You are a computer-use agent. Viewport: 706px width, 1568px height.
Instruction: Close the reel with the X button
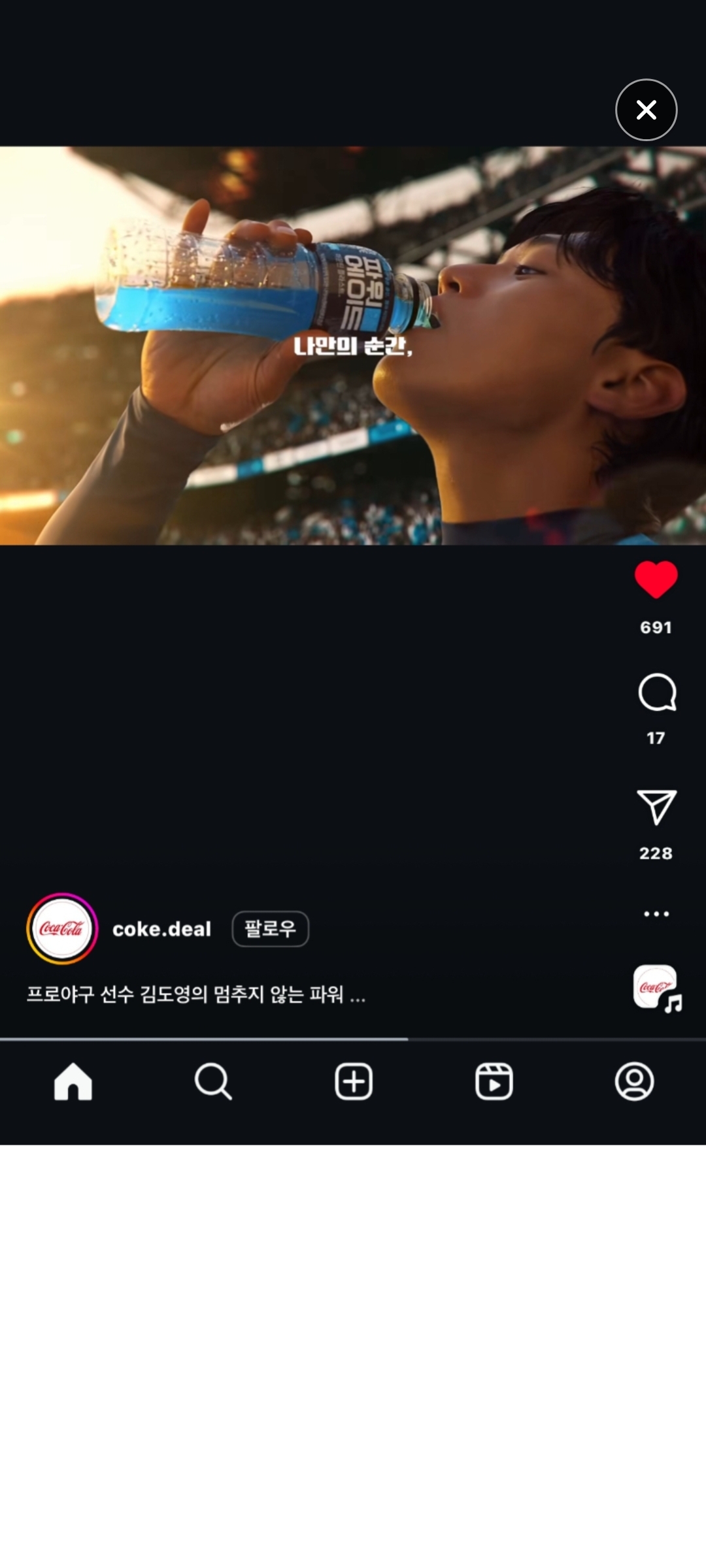[x=646, y=110]
